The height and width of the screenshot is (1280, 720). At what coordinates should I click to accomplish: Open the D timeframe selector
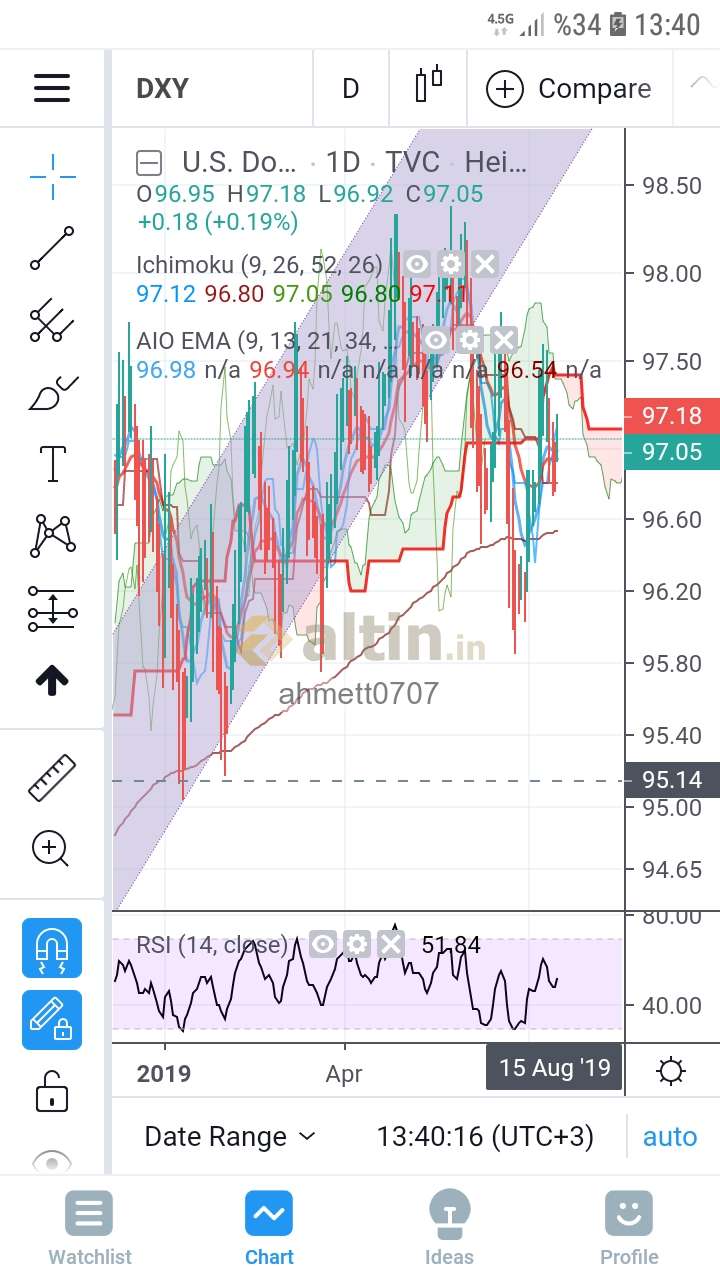(350, 88)
